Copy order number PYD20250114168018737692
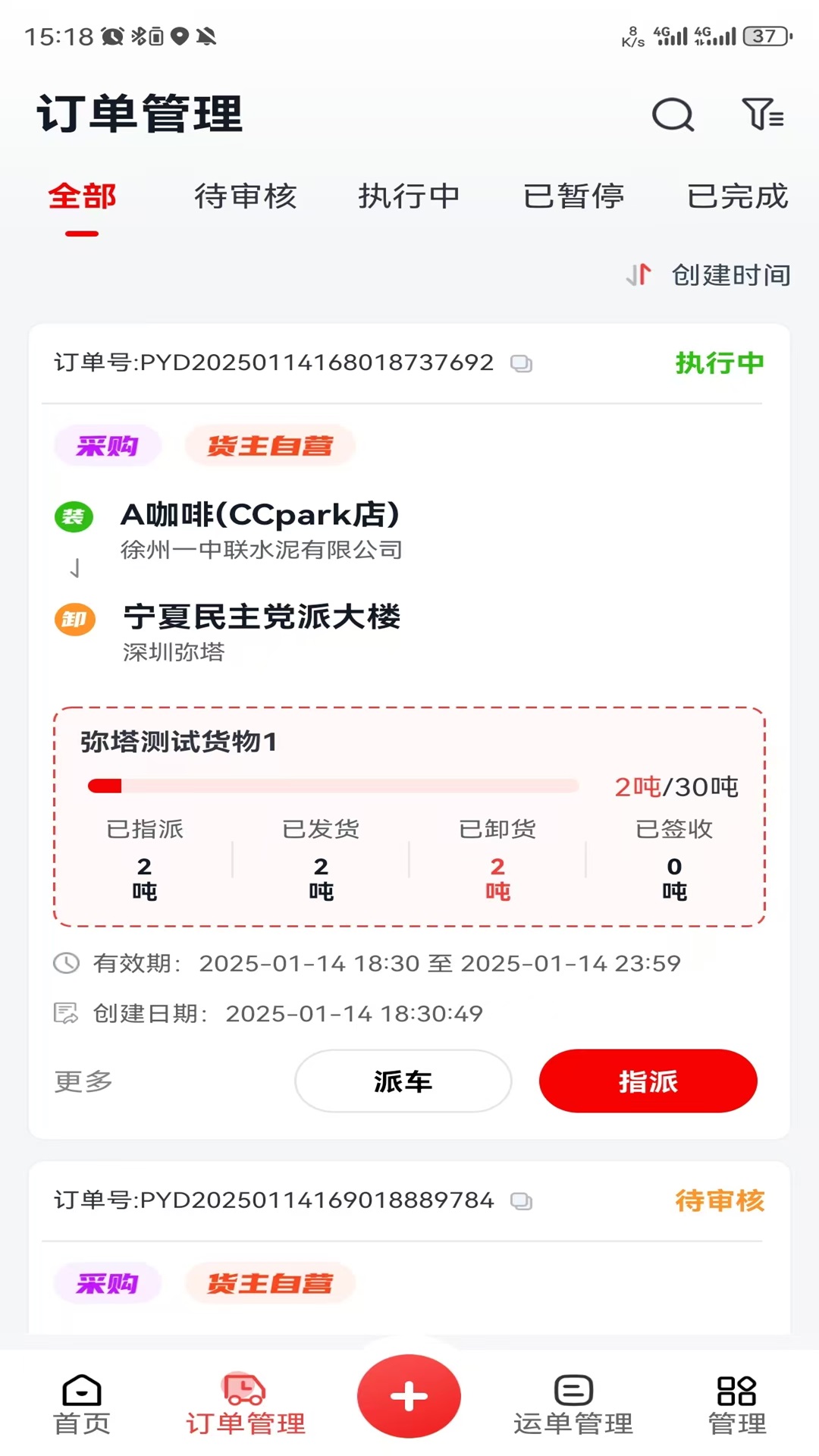This screenshot has width=819, height=1456. tap(520, 363)
